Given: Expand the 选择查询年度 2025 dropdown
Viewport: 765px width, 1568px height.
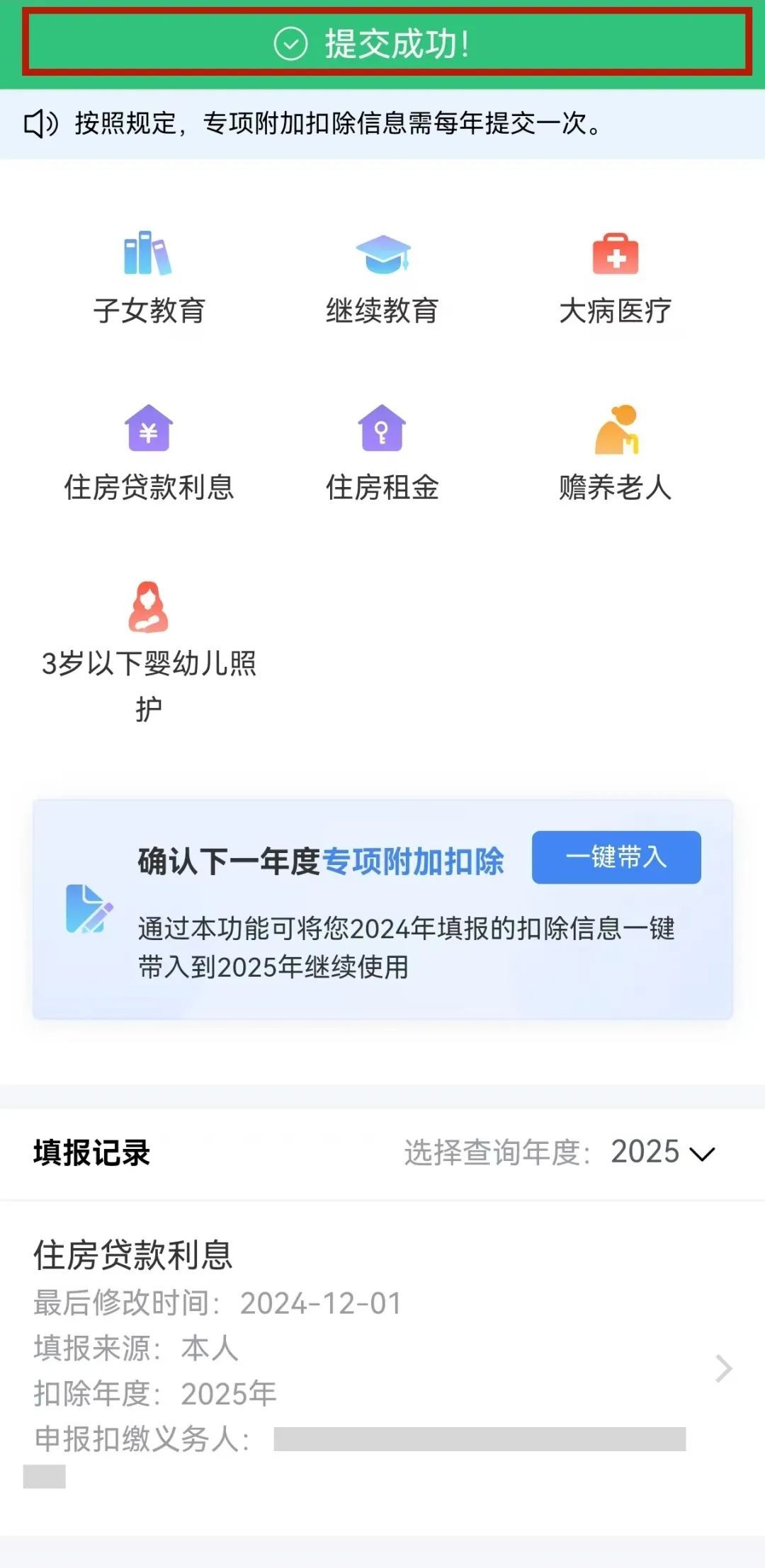Looking at the screenshot, I should click(x=663, y=1152).
